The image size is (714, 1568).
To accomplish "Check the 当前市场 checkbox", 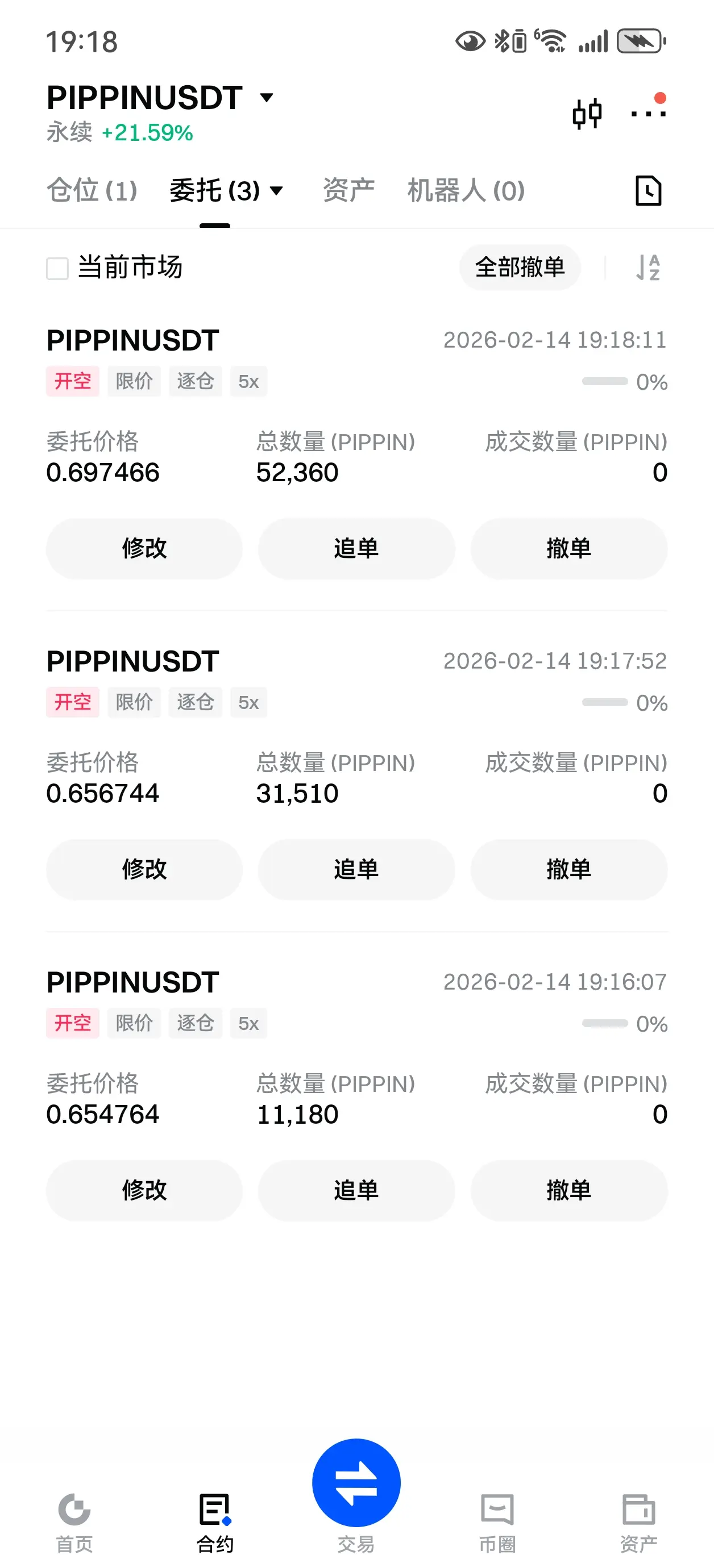I will (x=58, y=268).
